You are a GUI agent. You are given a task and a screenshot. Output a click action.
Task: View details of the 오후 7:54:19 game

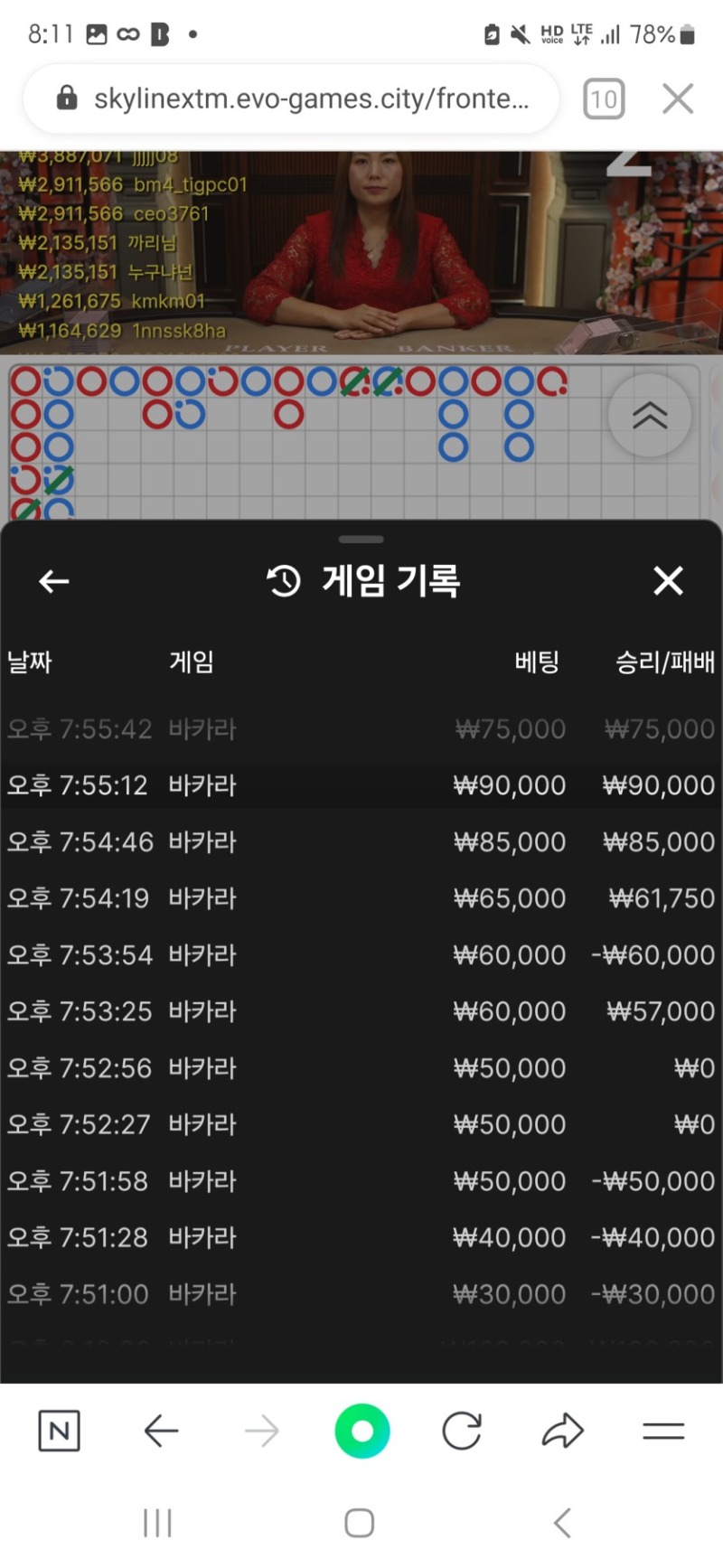pyautogui.click(x=361, y=898)
